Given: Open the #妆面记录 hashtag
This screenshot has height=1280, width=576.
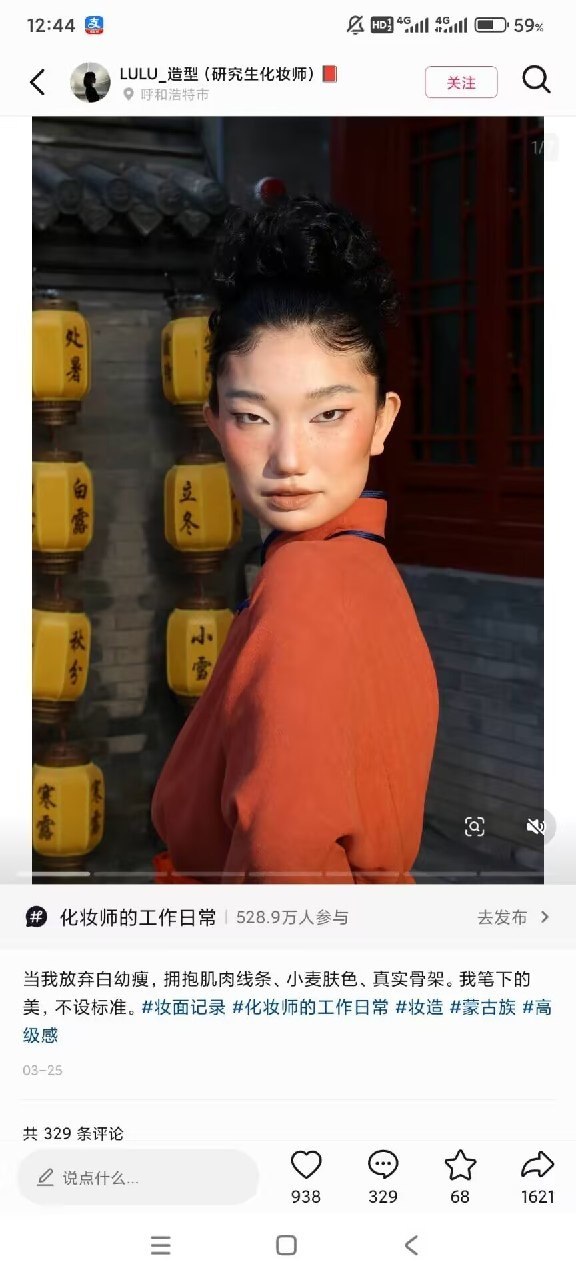Looking at the screenshot, I should coord(184,1007).
